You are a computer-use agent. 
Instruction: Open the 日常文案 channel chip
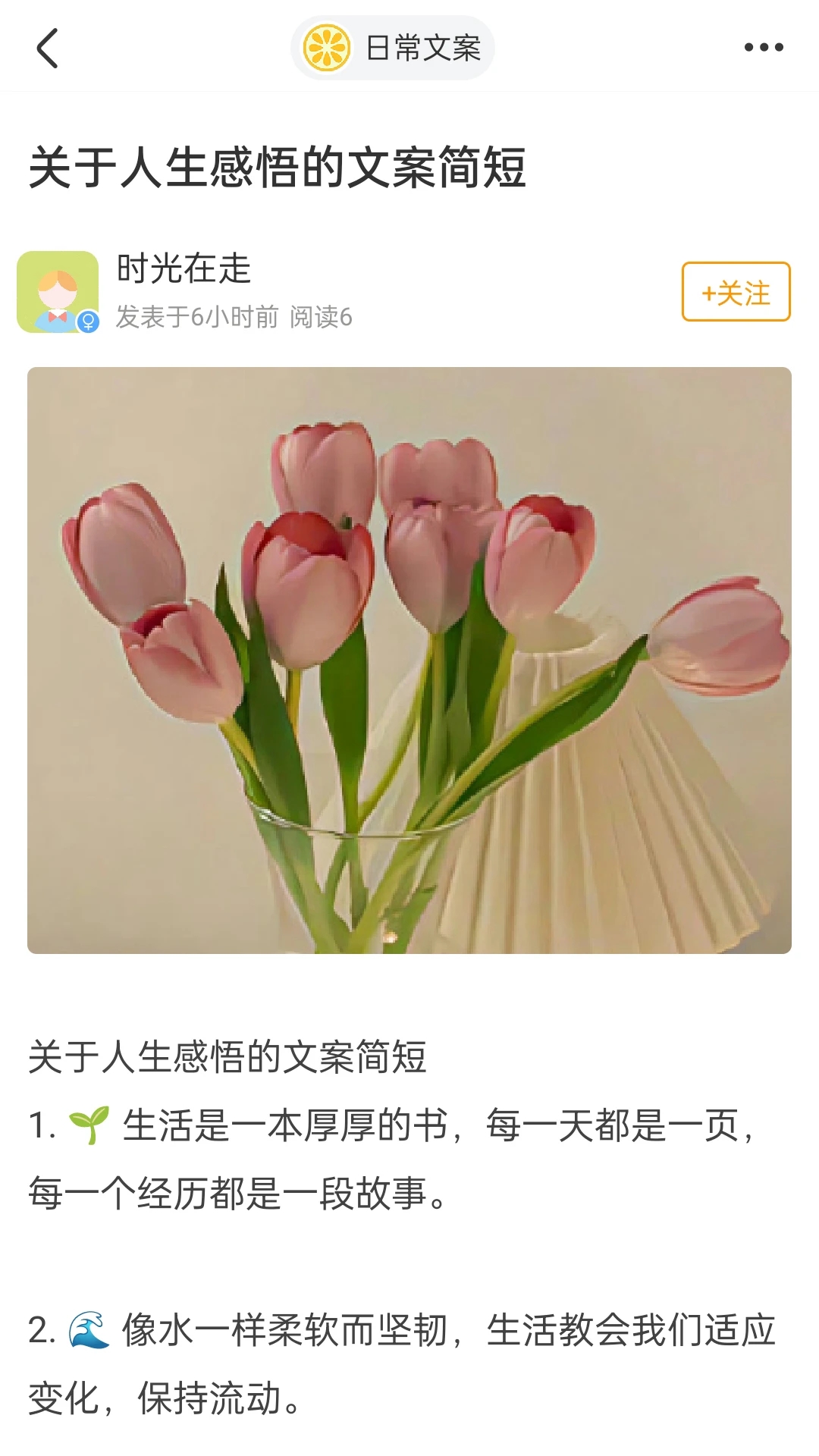[393, 48]
